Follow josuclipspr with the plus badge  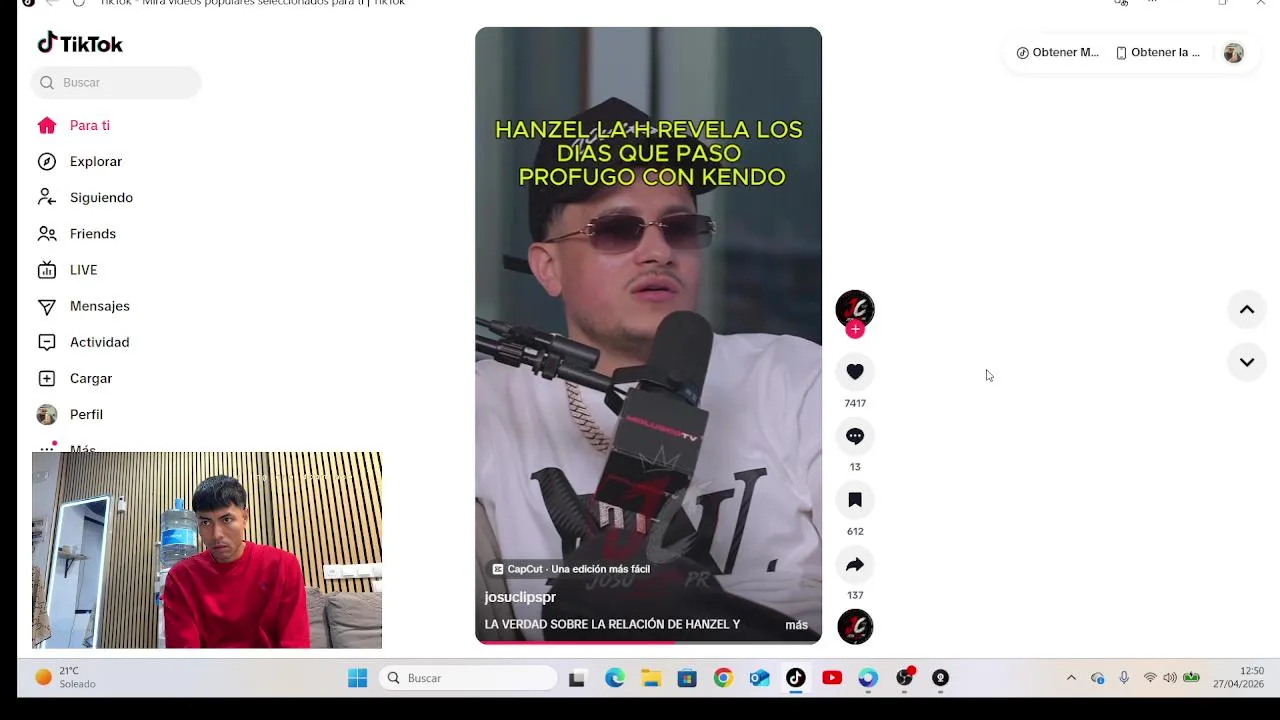click(855, 330)
